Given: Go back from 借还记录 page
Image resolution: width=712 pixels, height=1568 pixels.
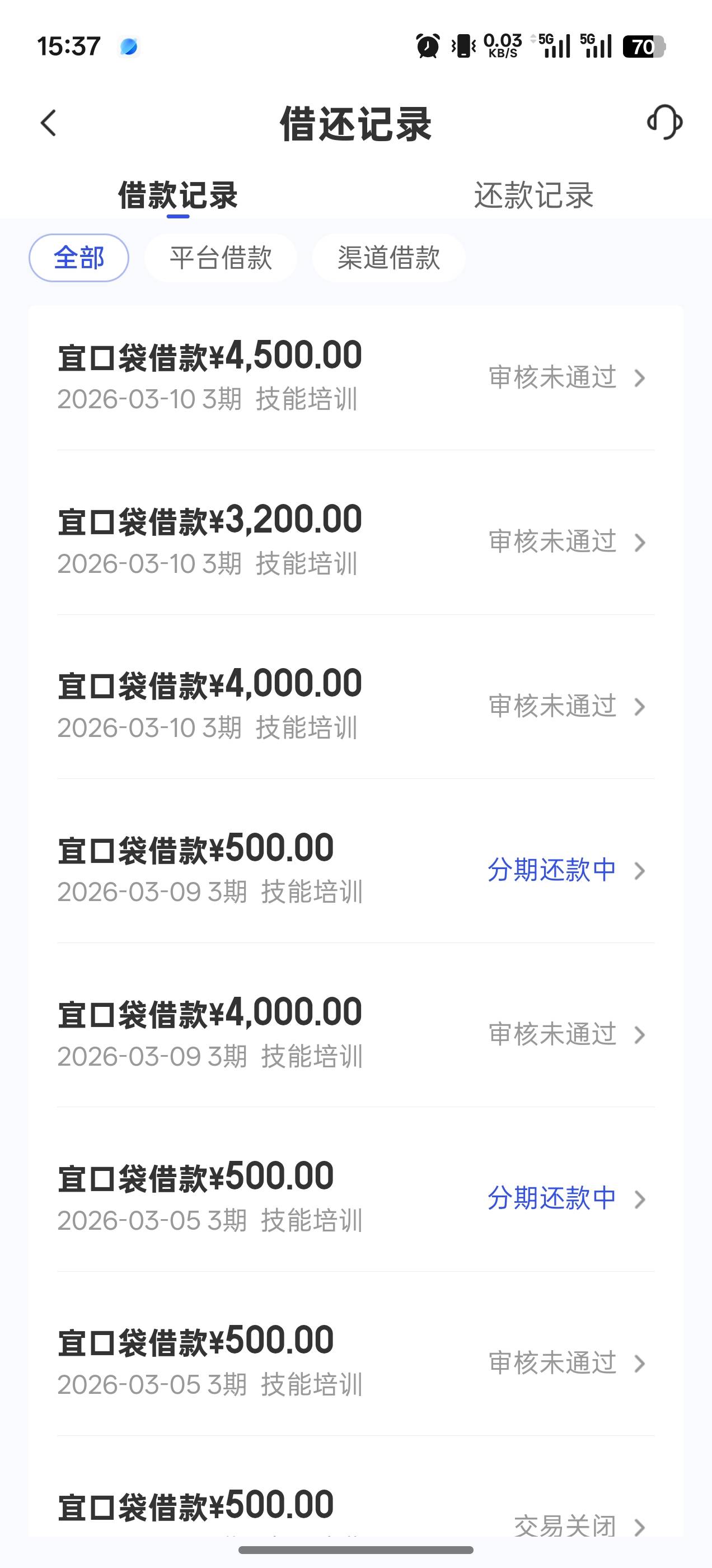Looking at the screenshot, I should pos(49,124).
